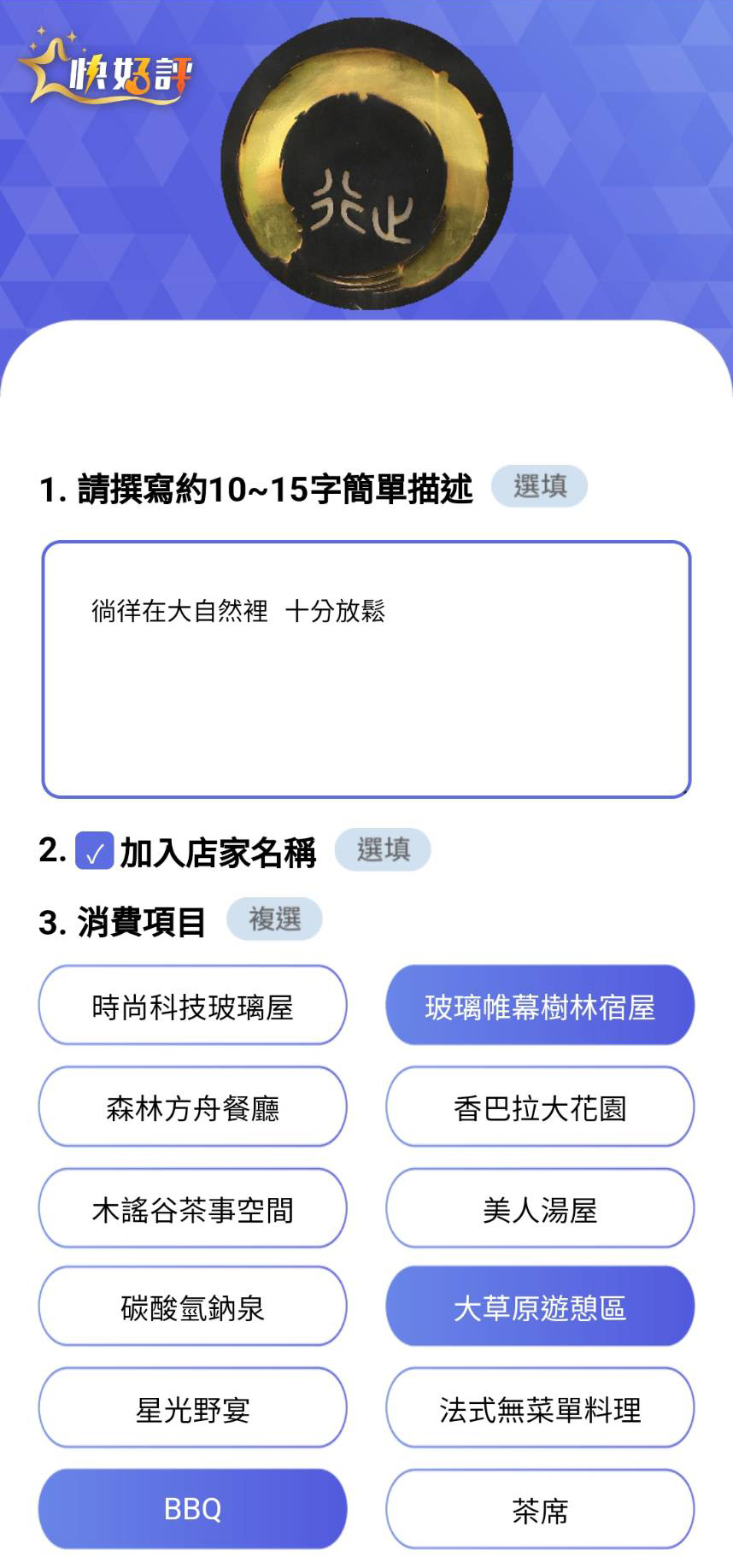This screenshot has height=1568, width=733.
Task: Pick the 木謠谷茶事空間 chip
Action: pyautogui.click(x=192, y=1208)
